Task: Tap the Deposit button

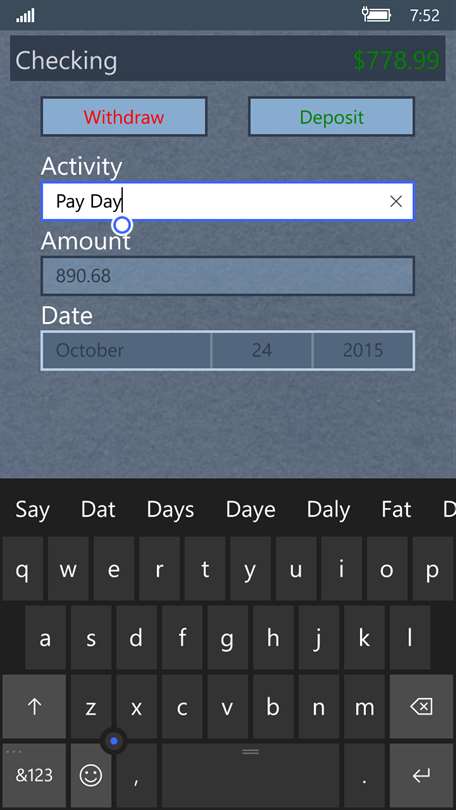Action: (332, 117)
